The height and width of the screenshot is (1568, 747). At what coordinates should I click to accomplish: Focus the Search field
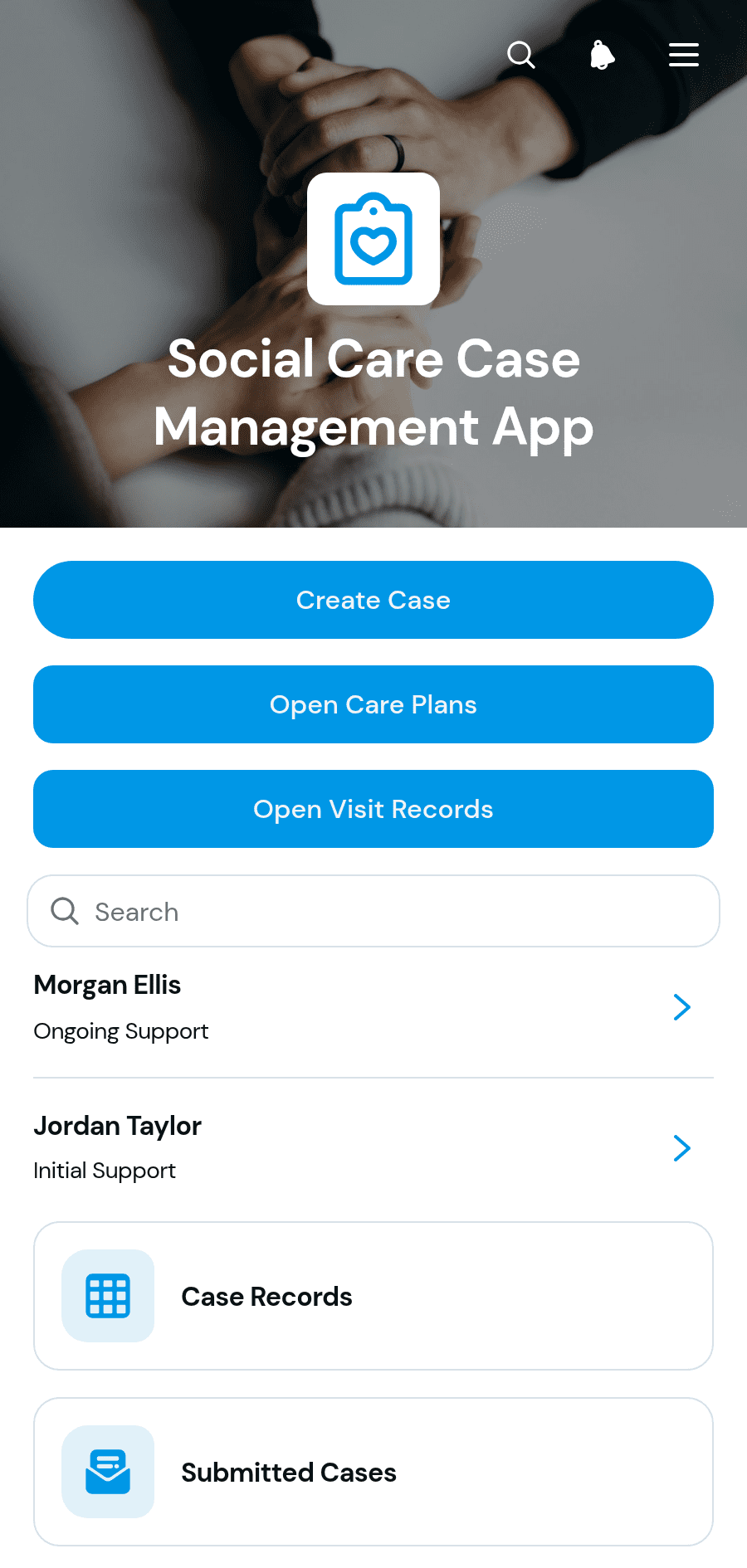pyautogui.click(x=373, y=911)
